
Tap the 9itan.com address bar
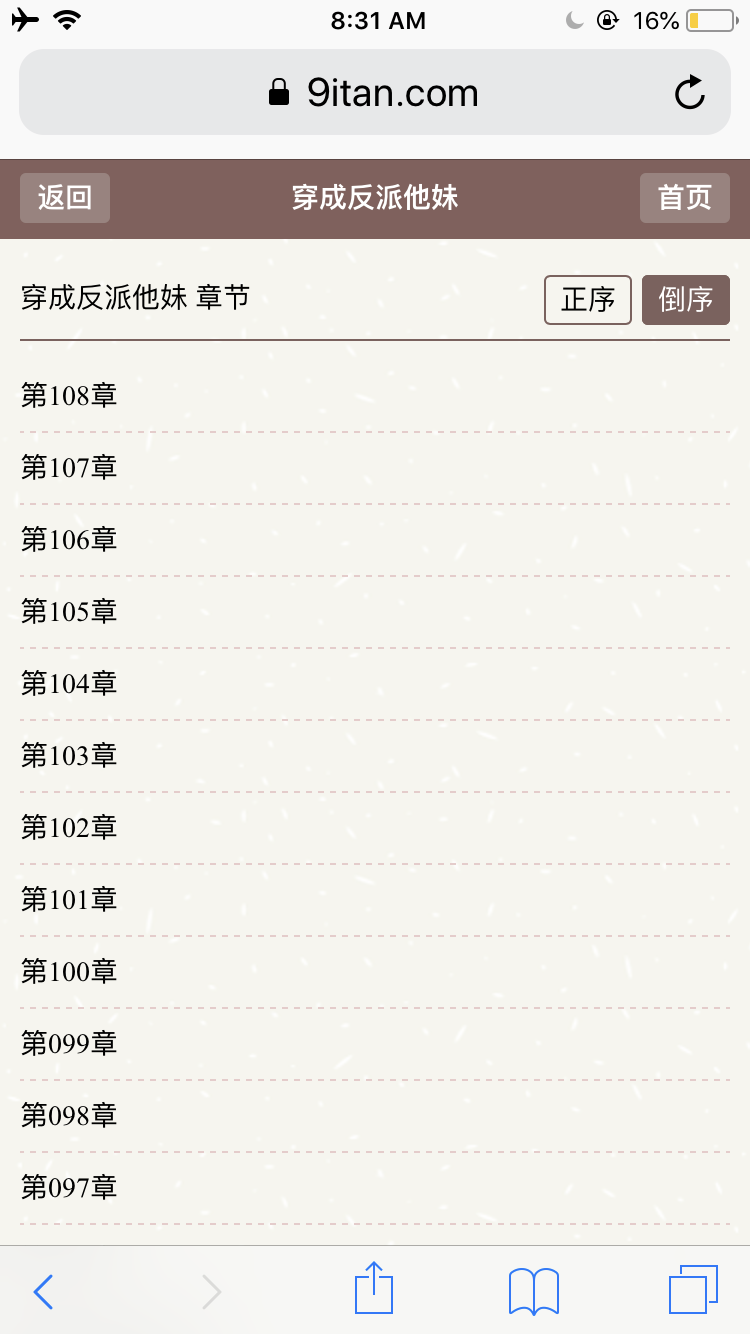tap(374, 93)
